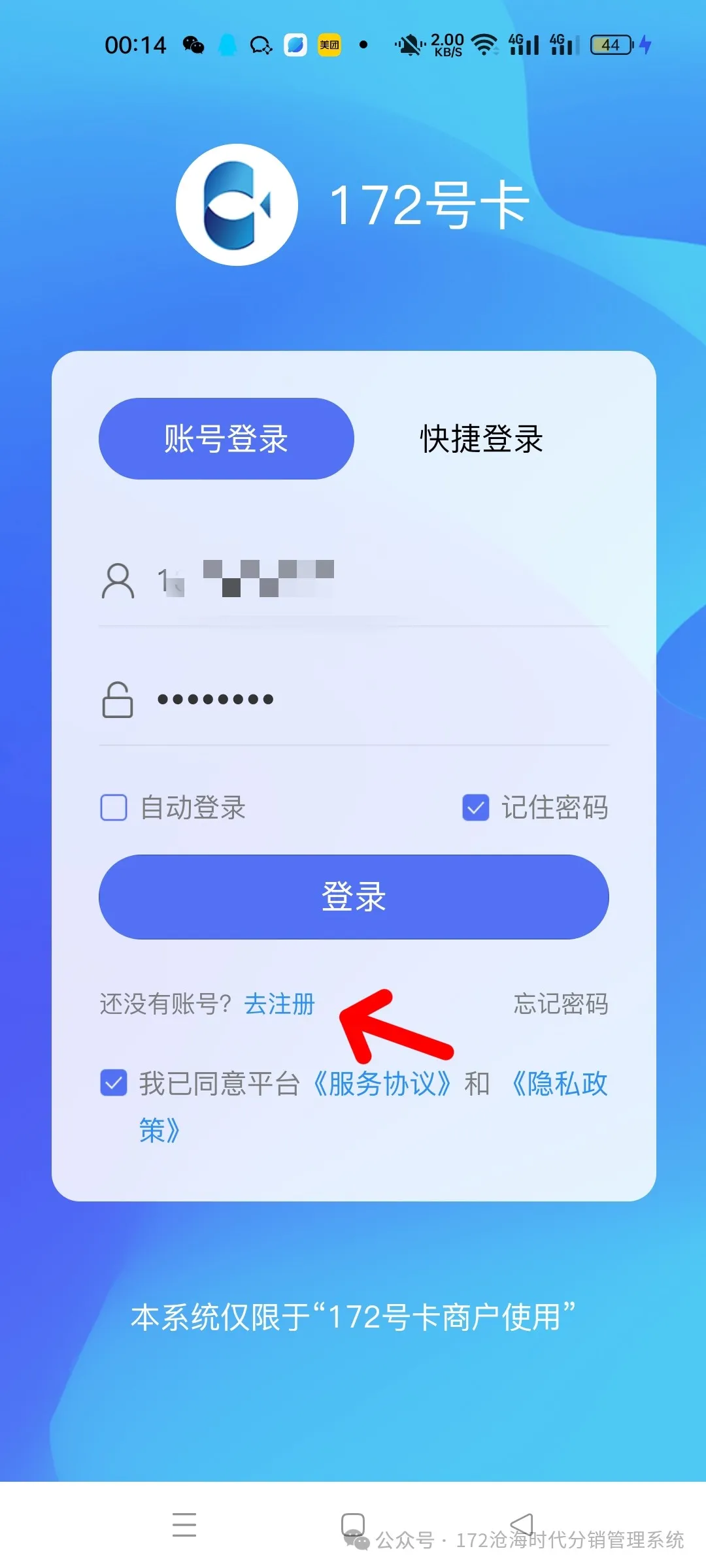Go to the system home screen

point(353,1524)
